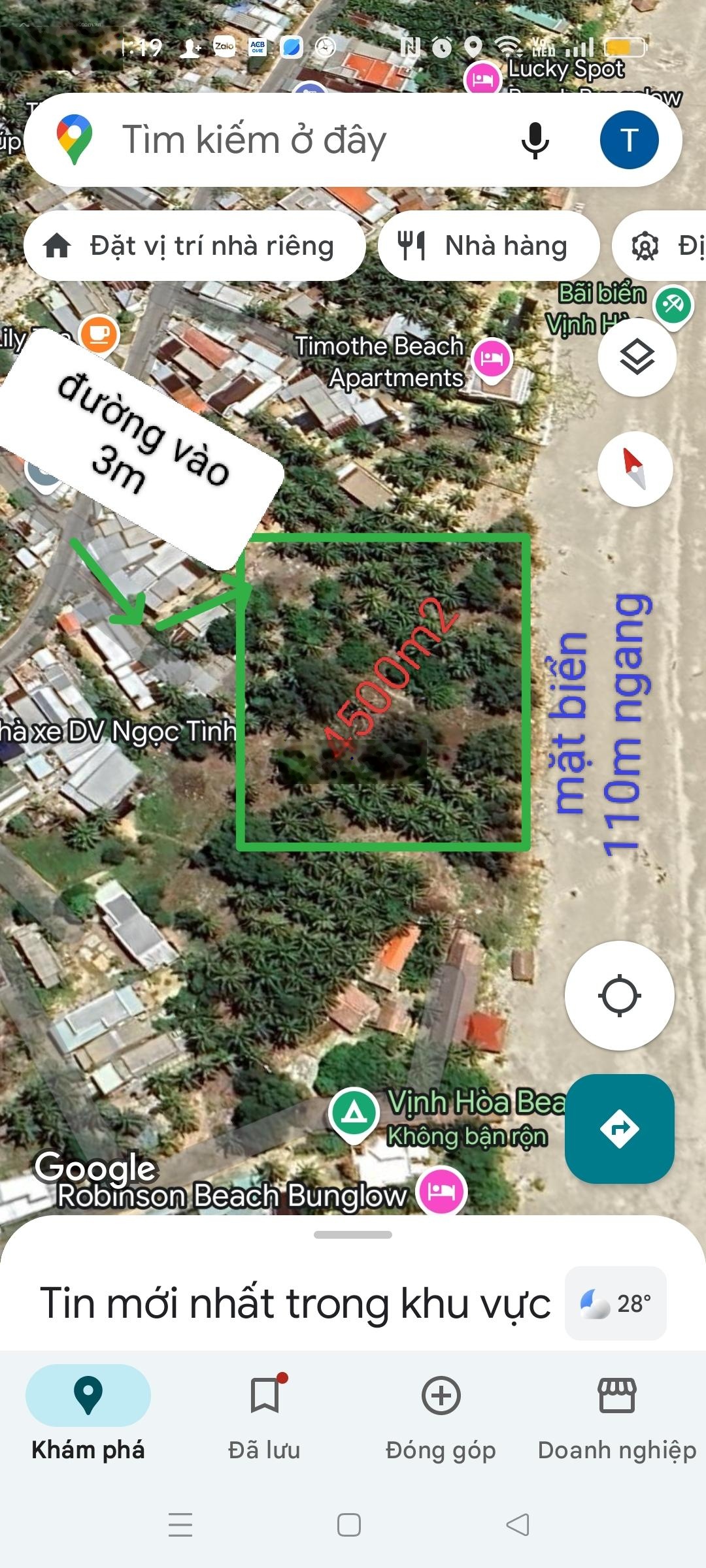Filter map by 'Nhà hàng' chip
This screenshot has height=1568, width=706.
[x=488, y=246]
